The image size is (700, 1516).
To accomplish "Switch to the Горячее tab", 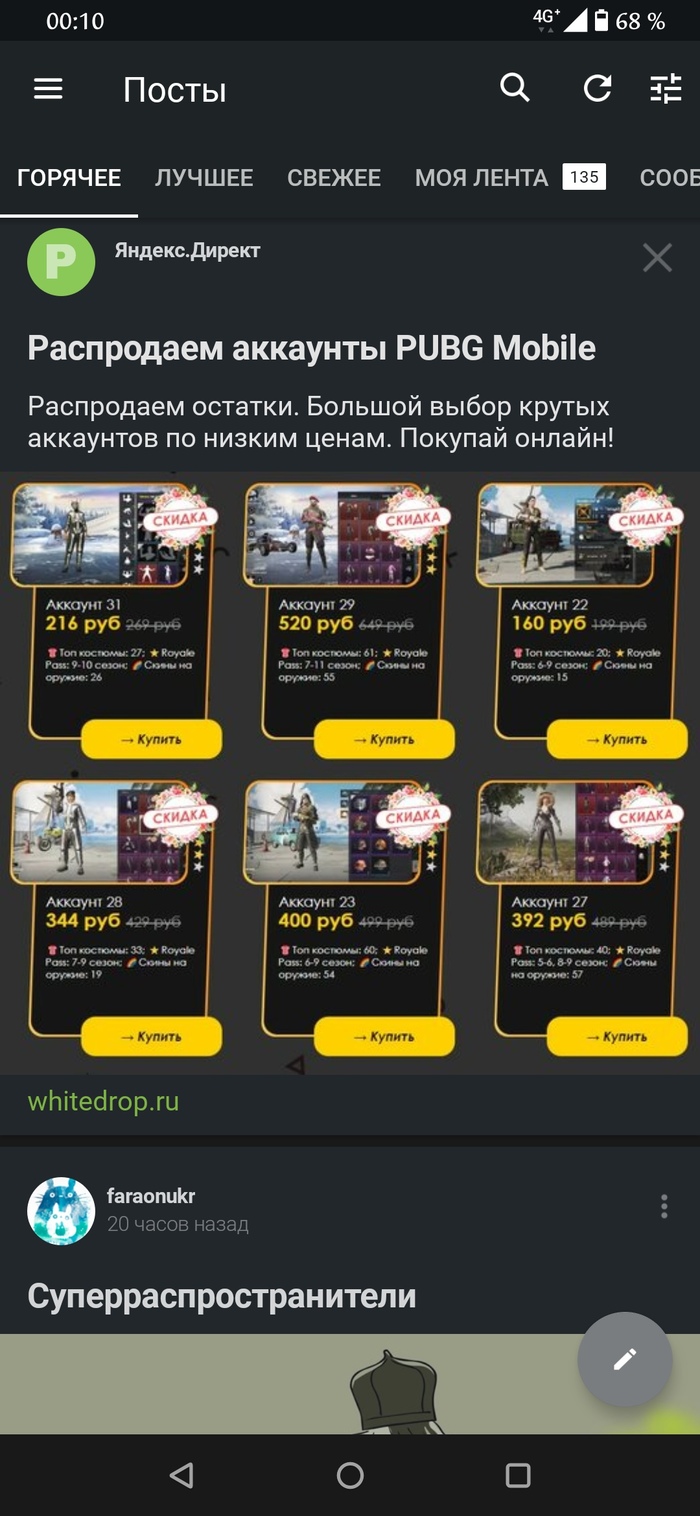I will pos(69,178).
